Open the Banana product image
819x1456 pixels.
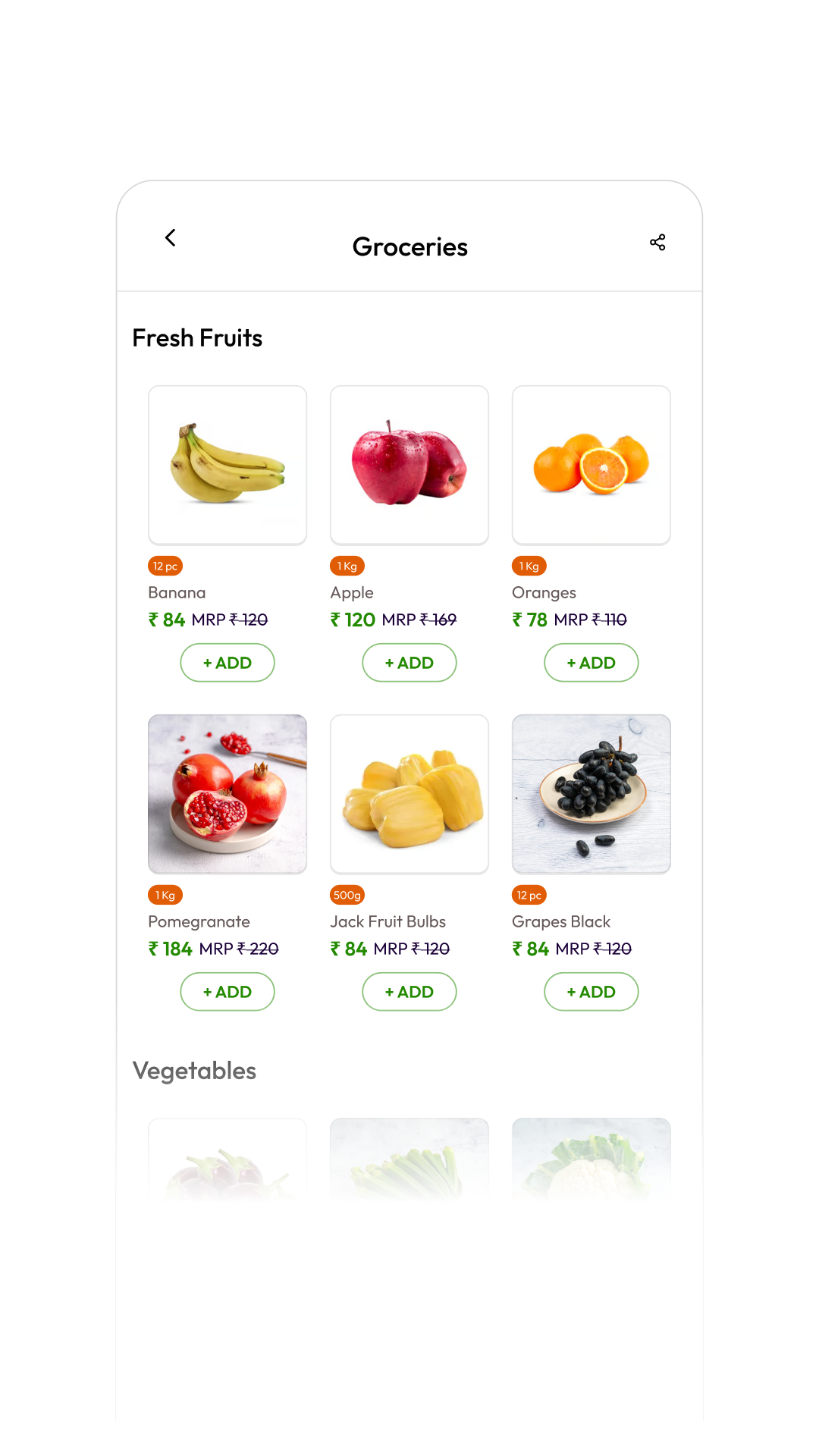point(227,465)
